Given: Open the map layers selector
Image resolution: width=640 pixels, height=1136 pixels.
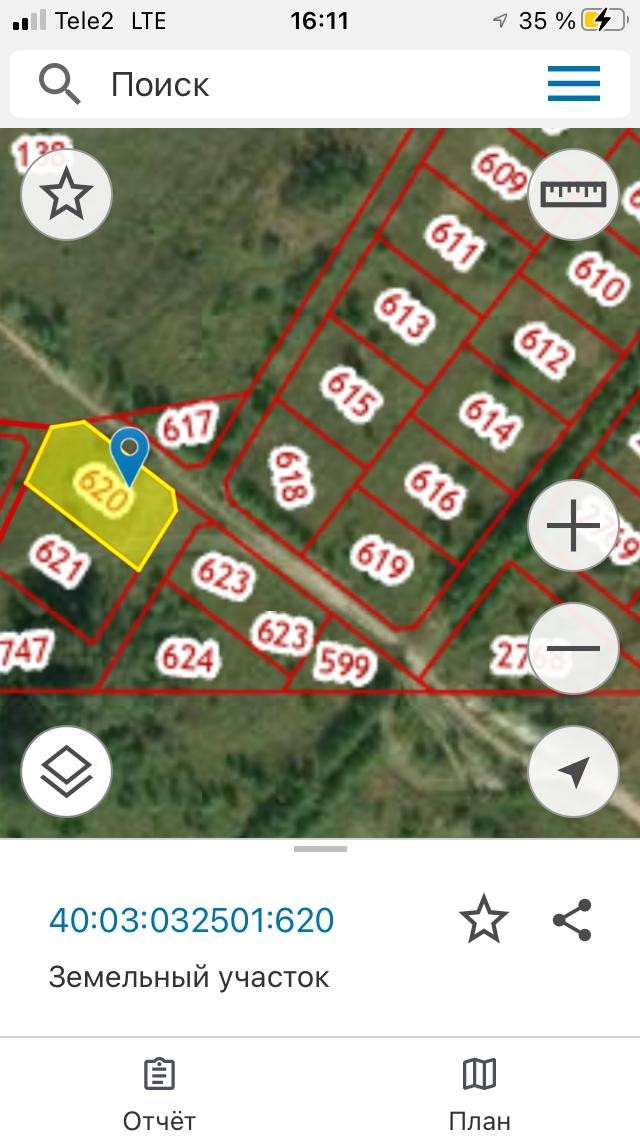Looking at the screenshot, I should pos(66,771).
